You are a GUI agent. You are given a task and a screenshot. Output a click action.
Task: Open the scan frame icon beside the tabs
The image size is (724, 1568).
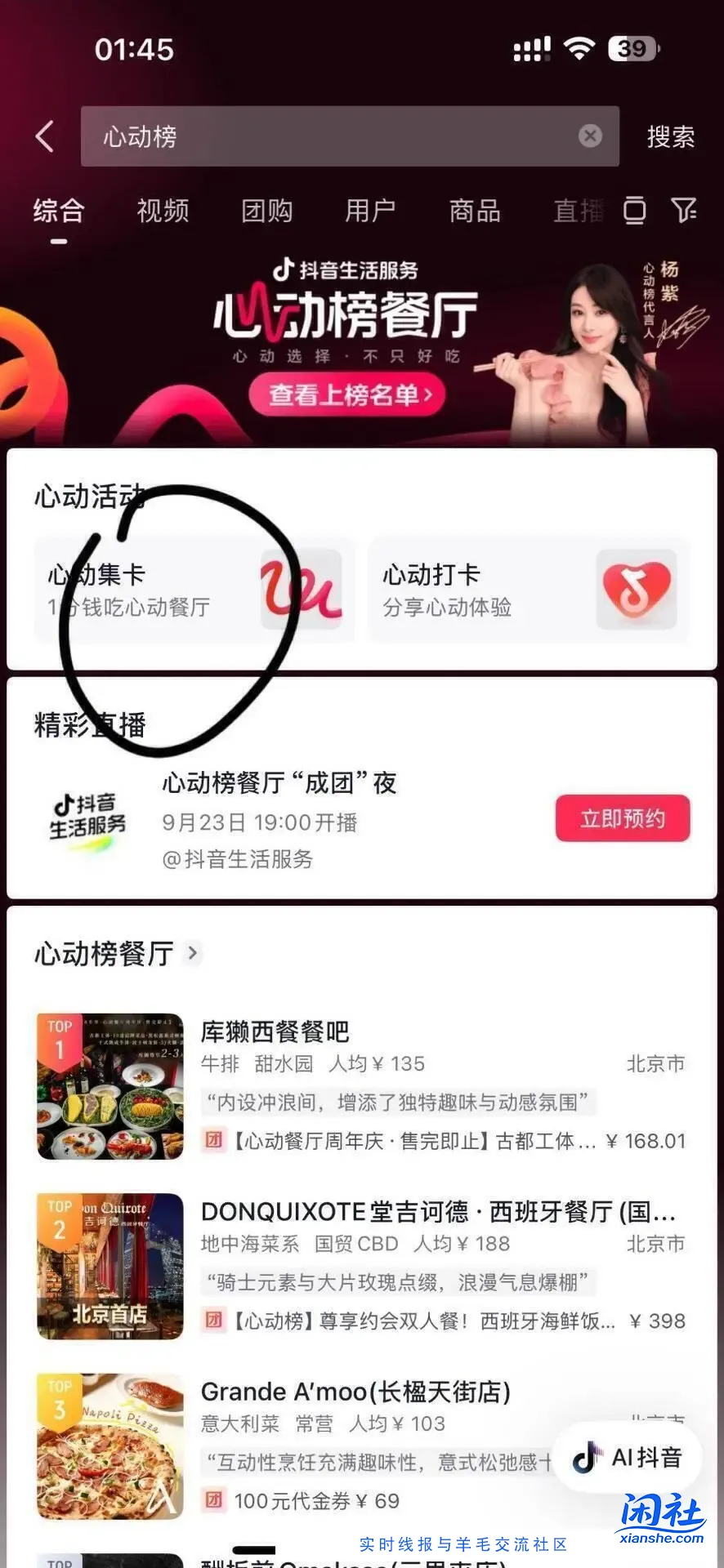coord(634,211)
